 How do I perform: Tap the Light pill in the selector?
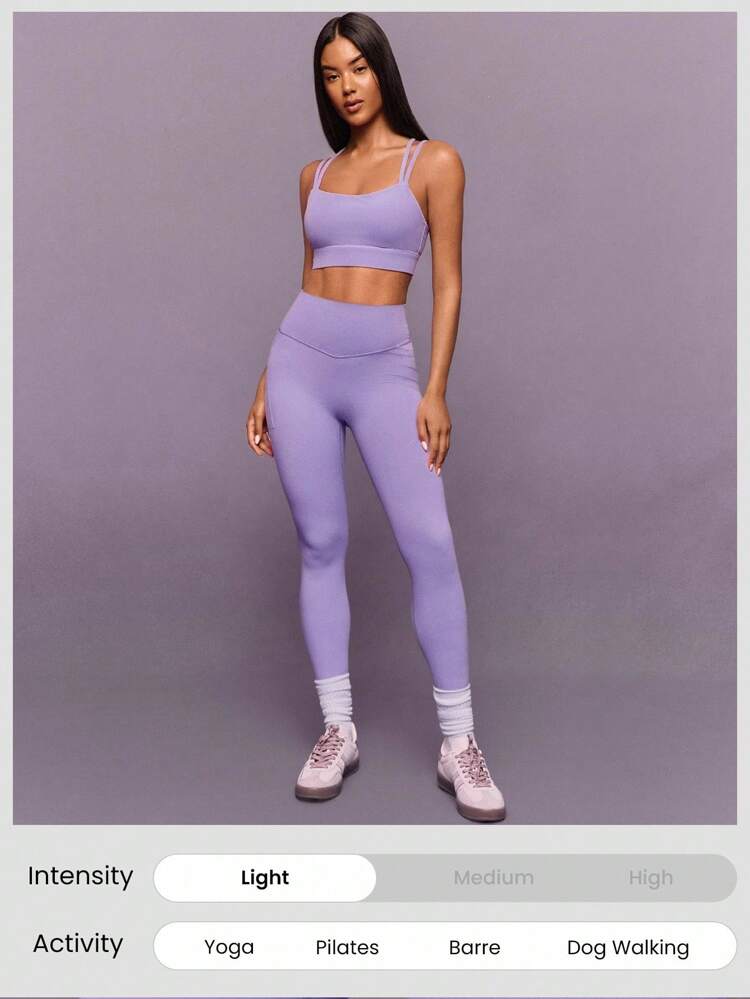(264, 878)
